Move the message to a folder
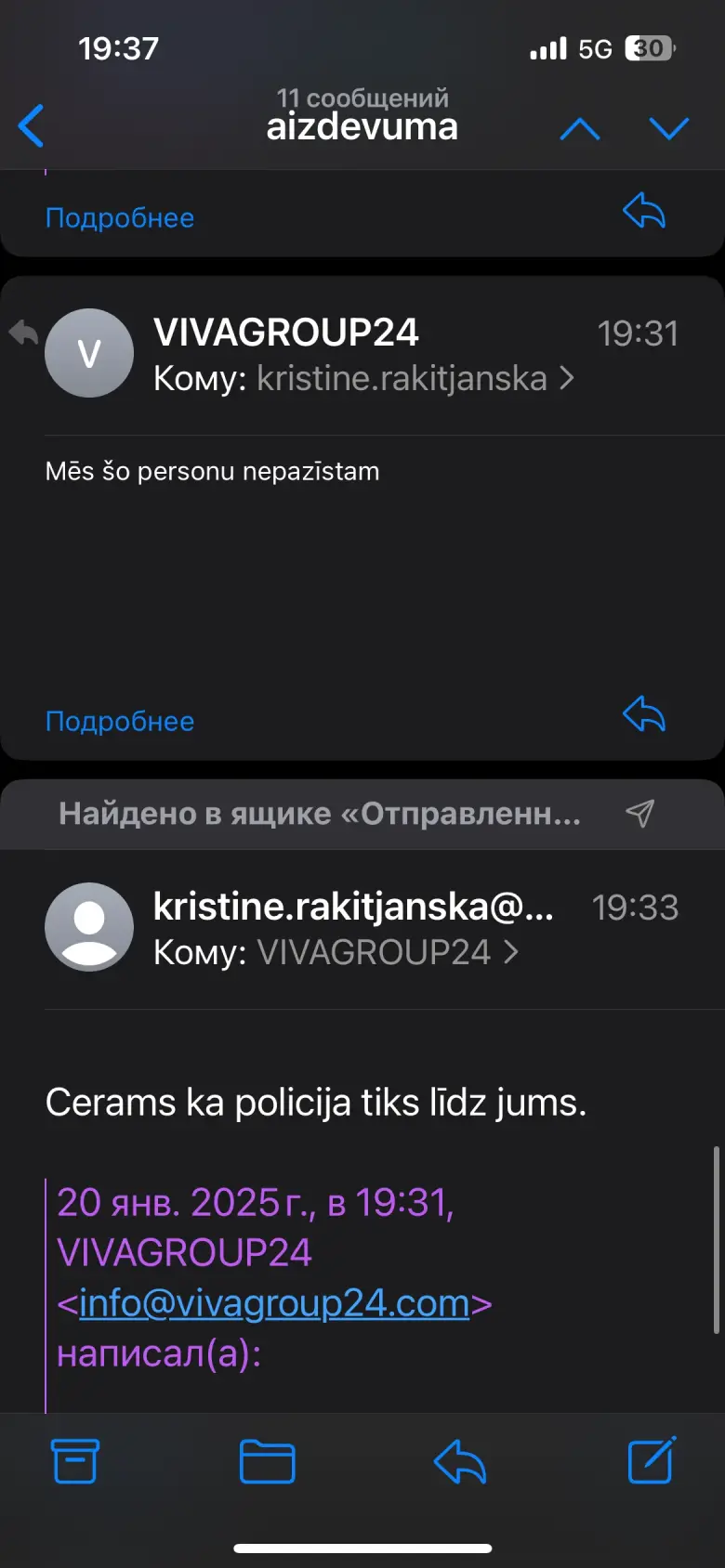725x1568 pixels. coord(268,1461)
